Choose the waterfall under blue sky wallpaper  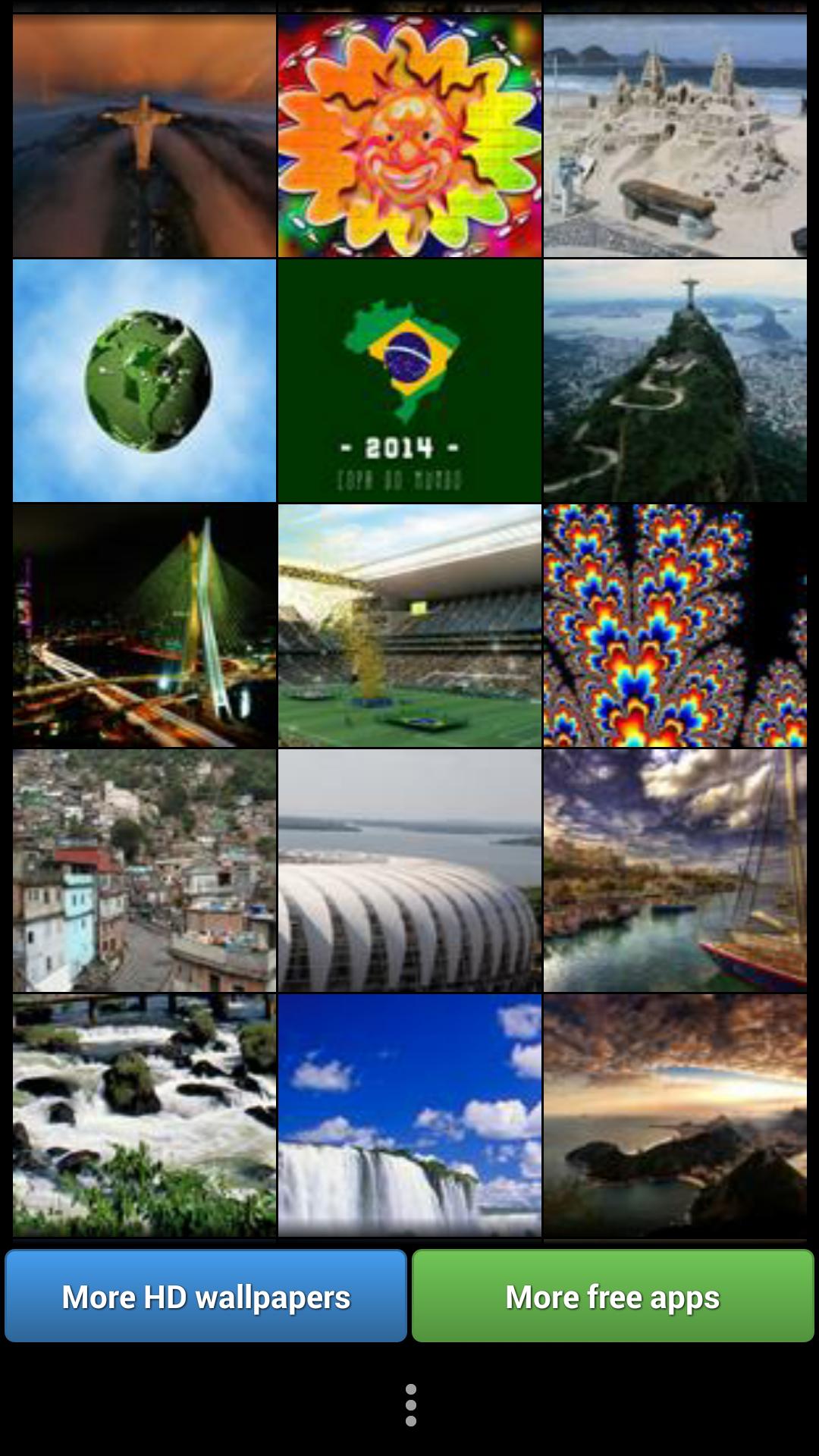point(409,1116)
